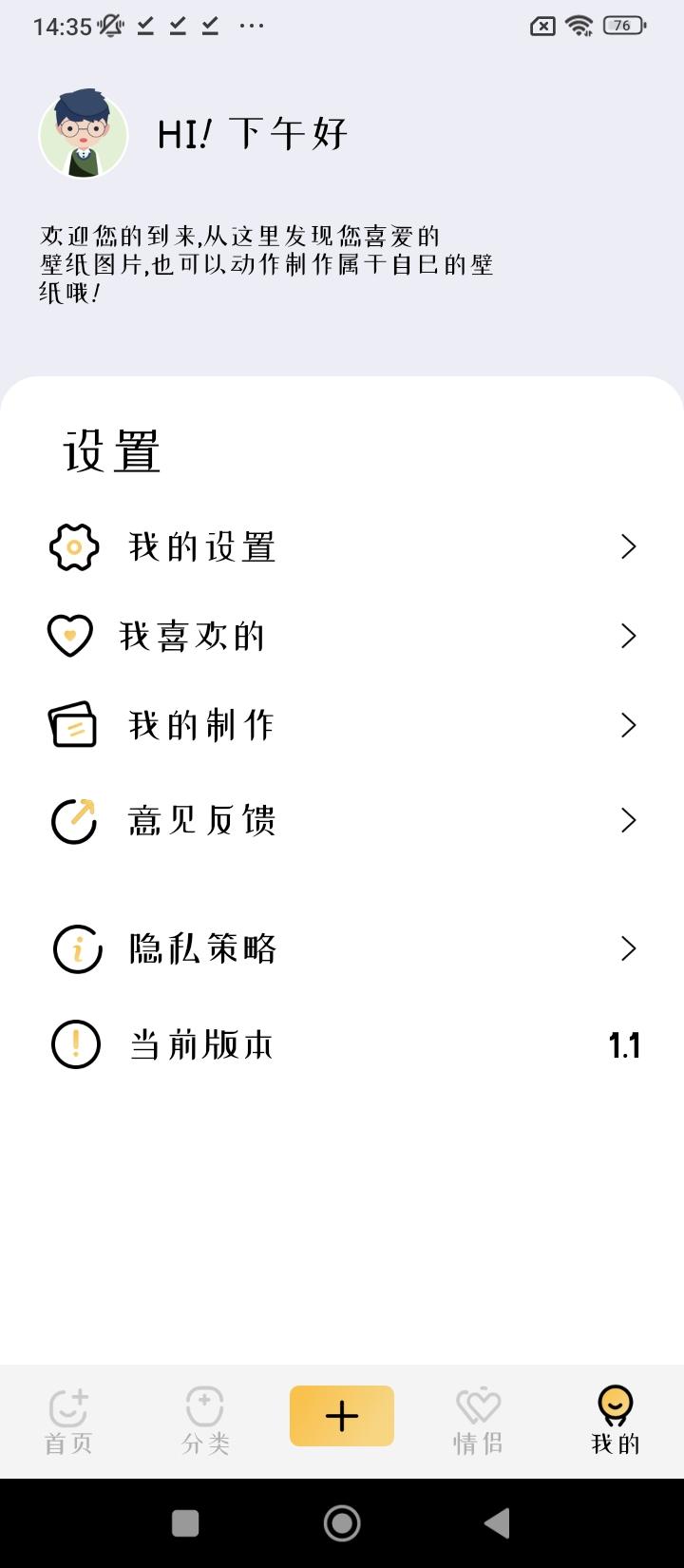Tap the exclamation icon for 当前版本
This screenshot has width=684, height=1568.
tap(75, 1042)
